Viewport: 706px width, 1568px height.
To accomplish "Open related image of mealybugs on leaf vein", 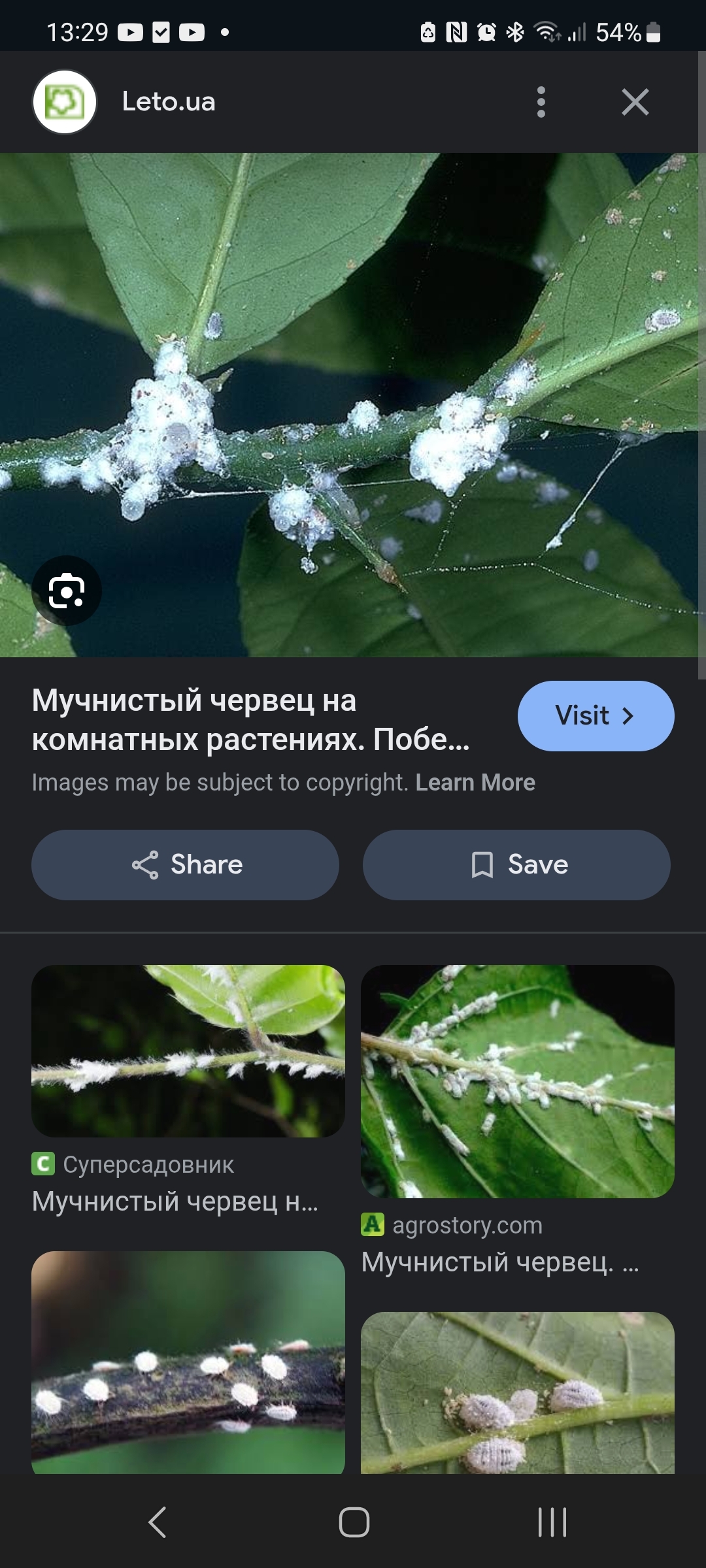I will pos(517,1392).
